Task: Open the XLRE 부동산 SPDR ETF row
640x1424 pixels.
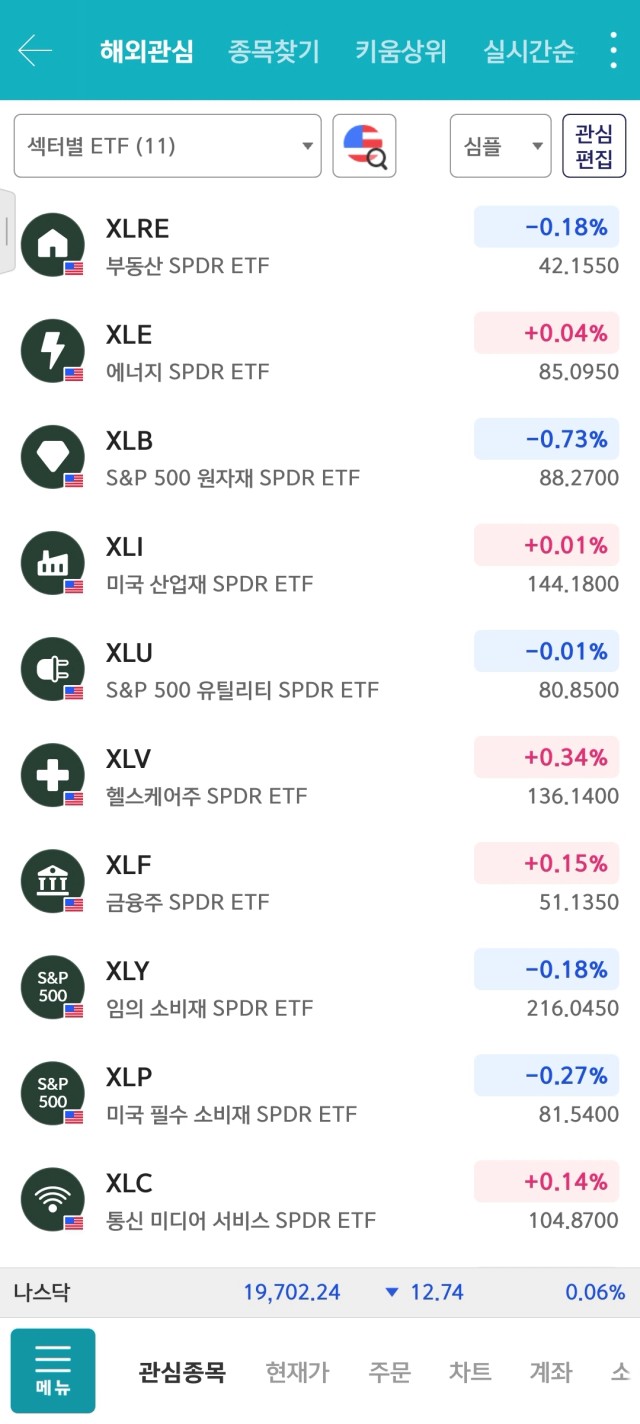Action: 320,246
